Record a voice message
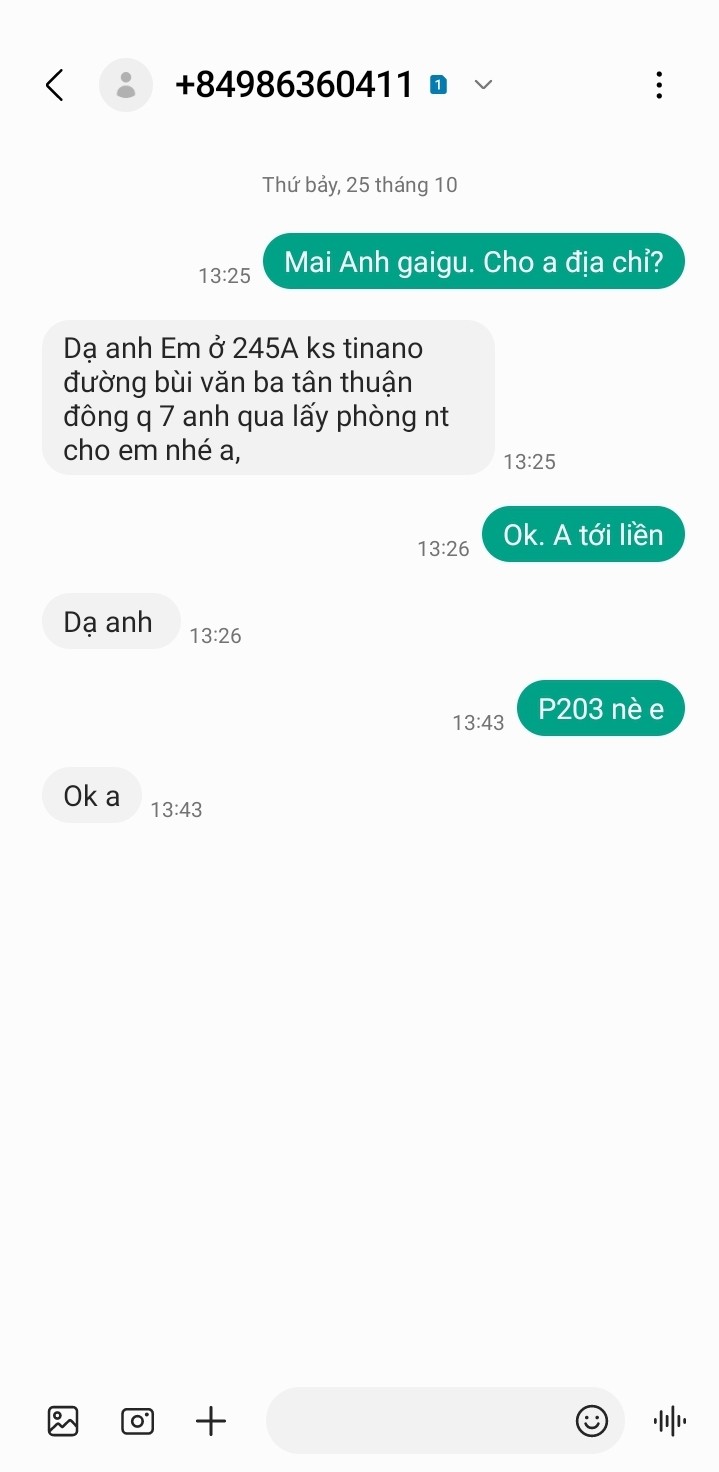The height and width of the screenshot is (1472, 719). (670, 1420)
